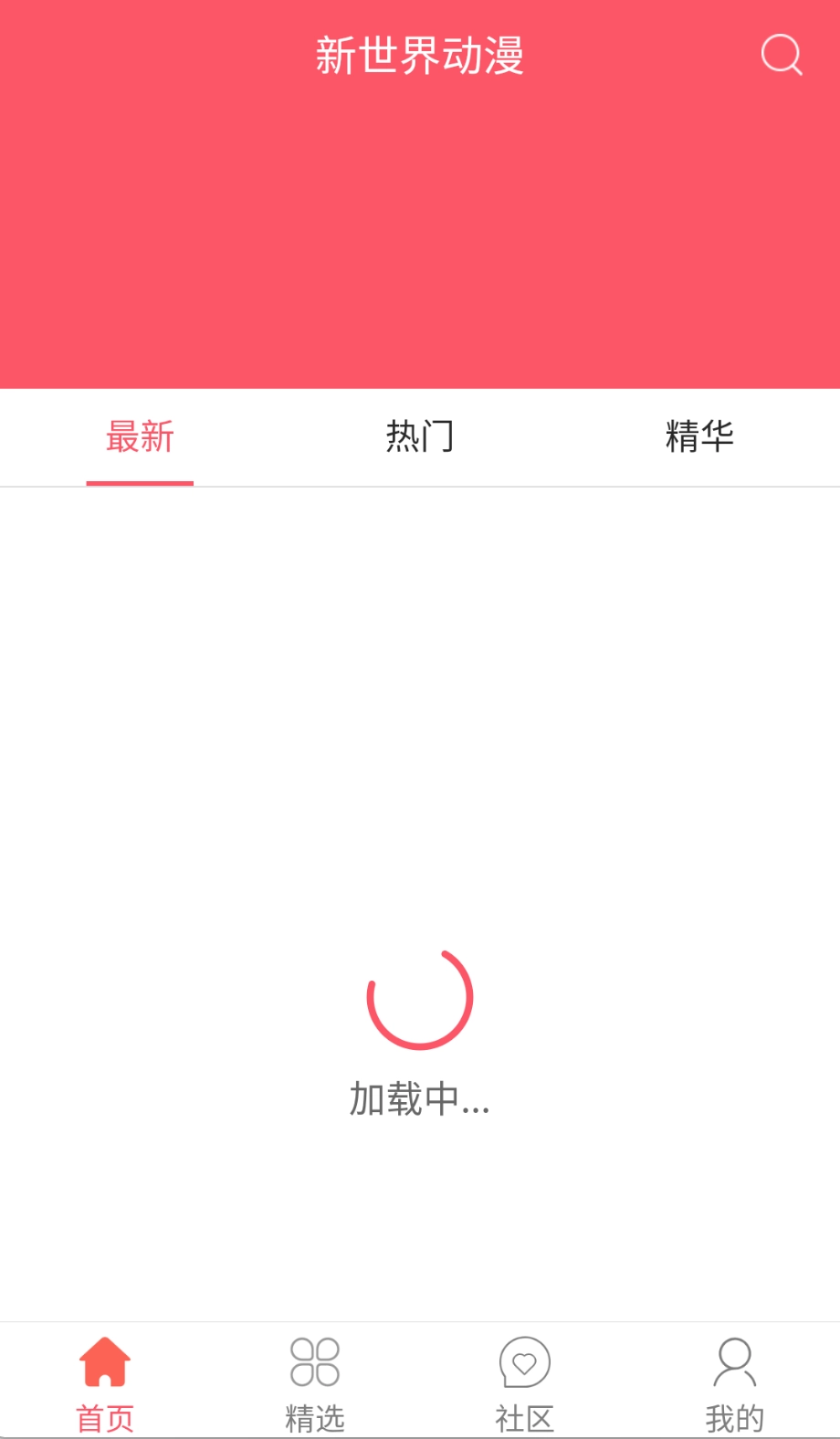
Task: Select the 精选 (Featured) grid icon
Action: pyautogui.click(x=315, y=1361)
